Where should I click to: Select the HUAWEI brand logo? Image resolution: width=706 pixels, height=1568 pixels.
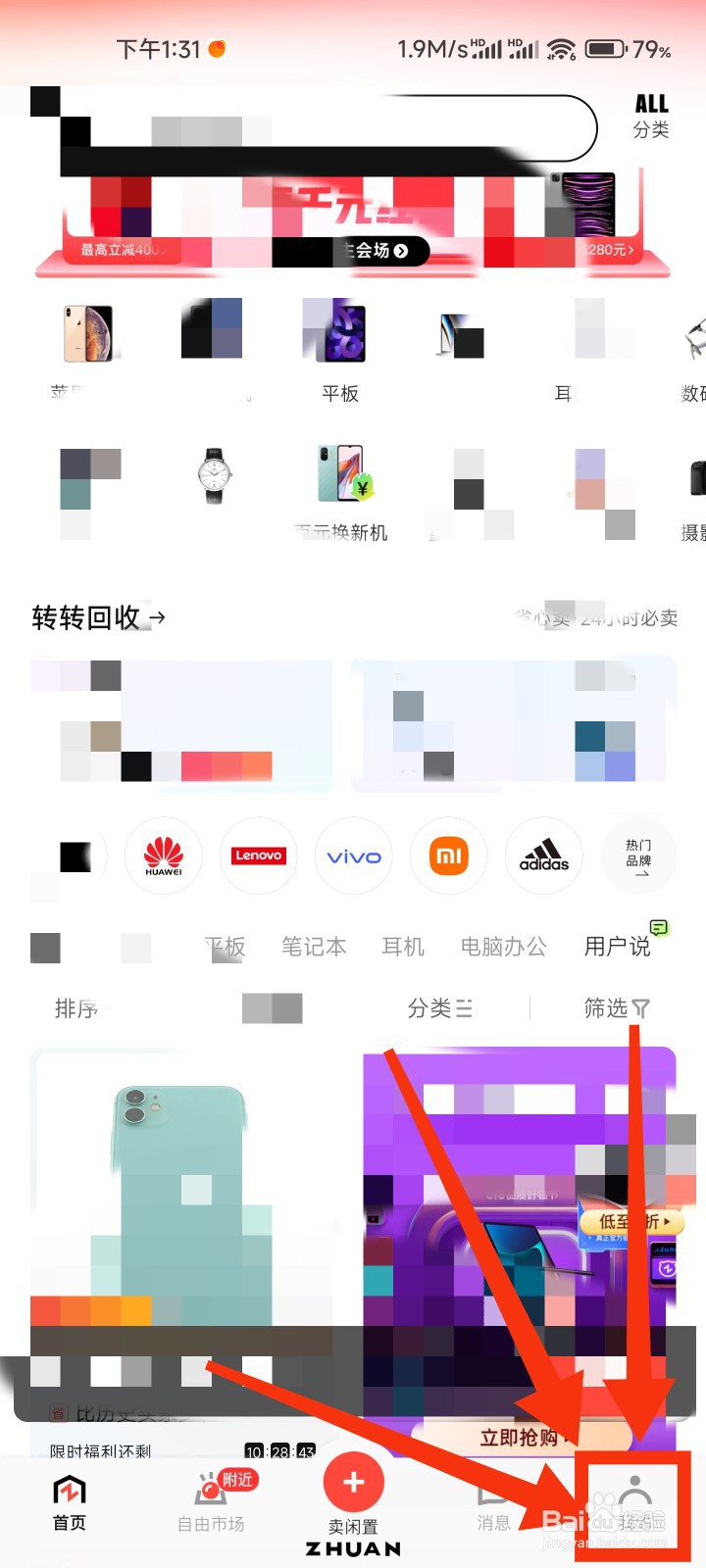(x=163, y=856)
